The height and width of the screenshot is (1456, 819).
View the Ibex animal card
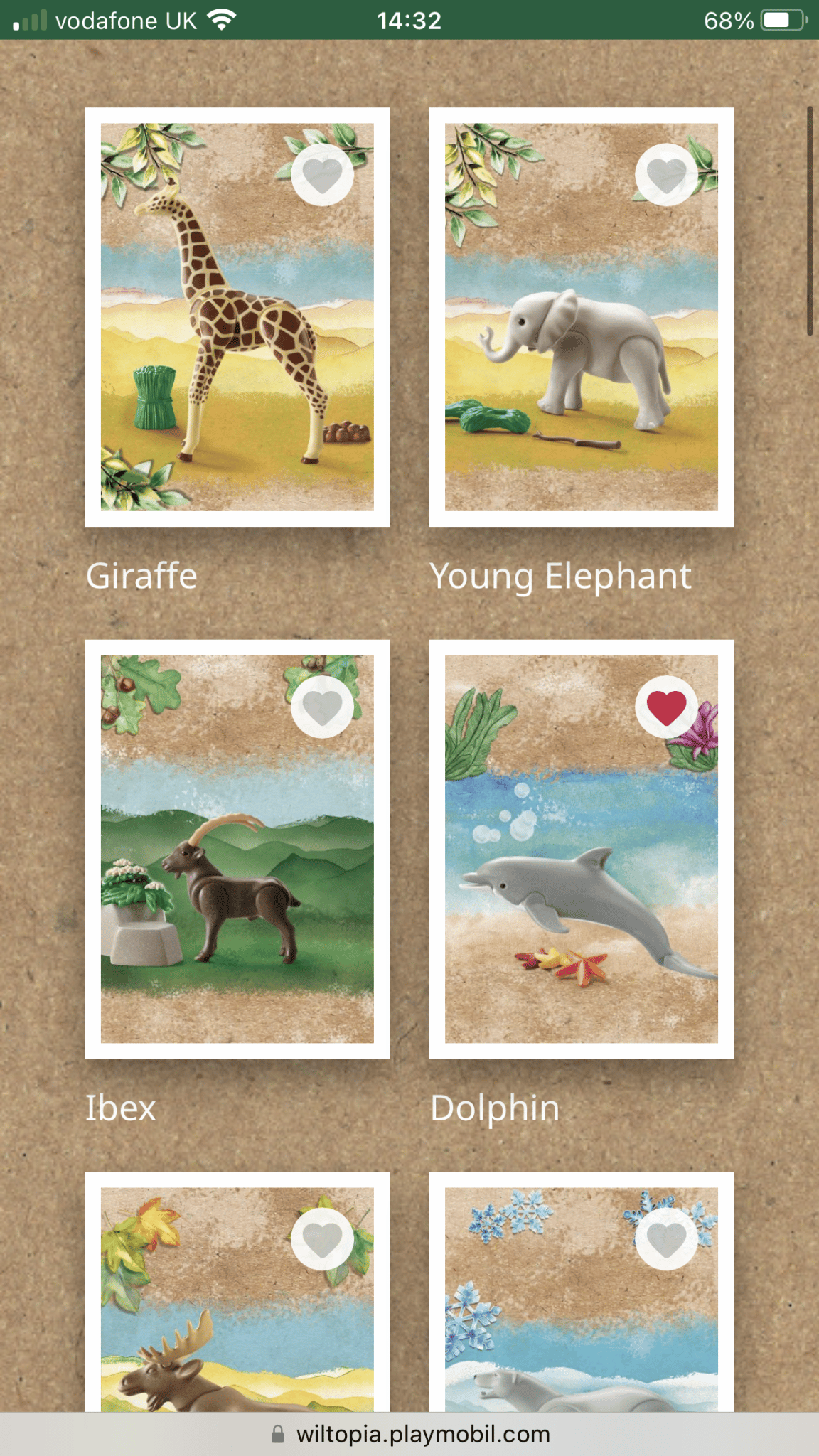click(237, 867)
